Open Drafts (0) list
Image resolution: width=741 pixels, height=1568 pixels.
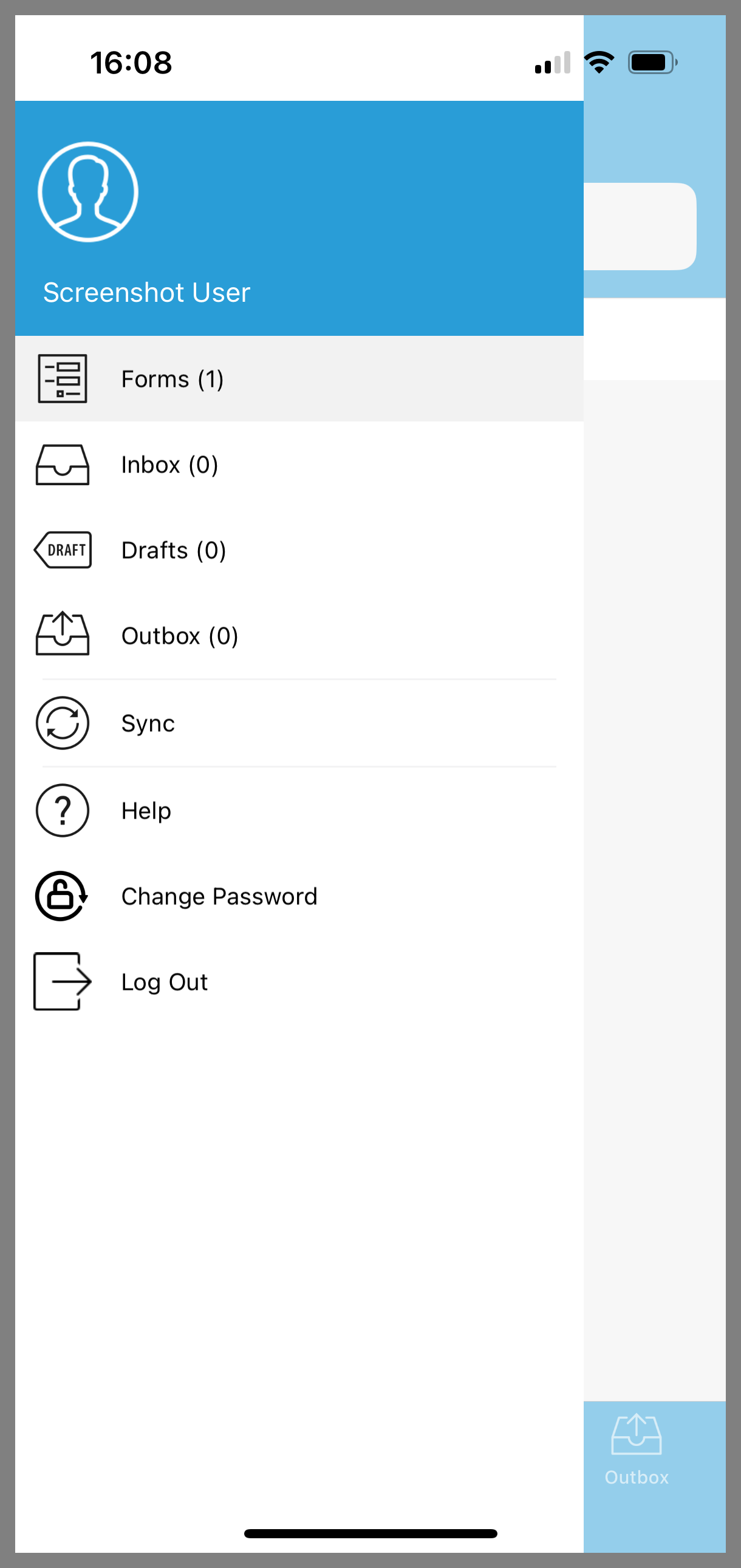click(x=299, y=550)
